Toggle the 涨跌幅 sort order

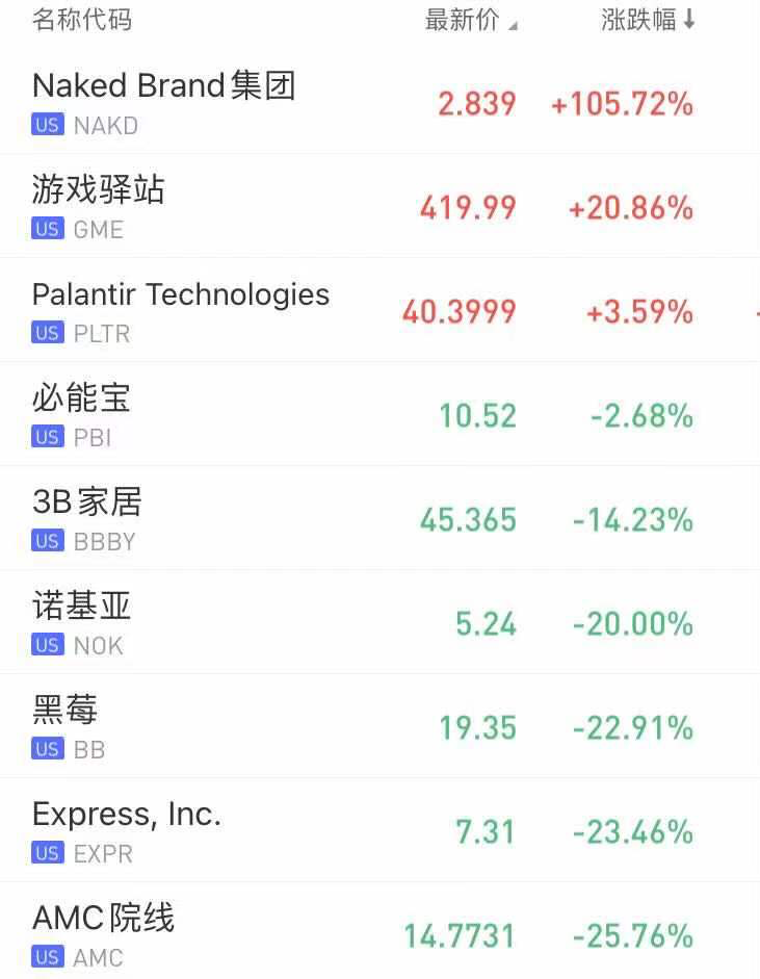pos(647,20)
